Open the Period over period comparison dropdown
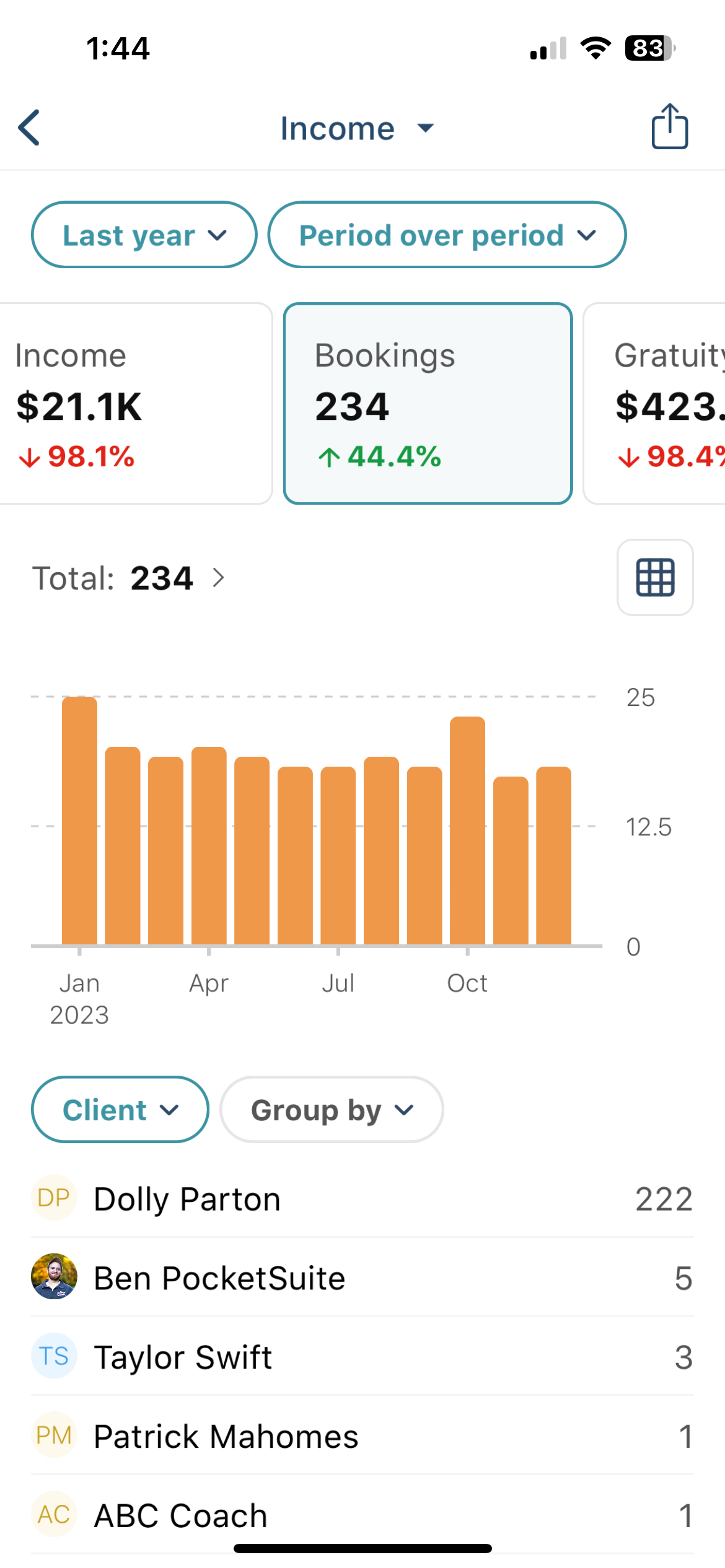Viewport: 725px width, 1568px height. [447, 235]
